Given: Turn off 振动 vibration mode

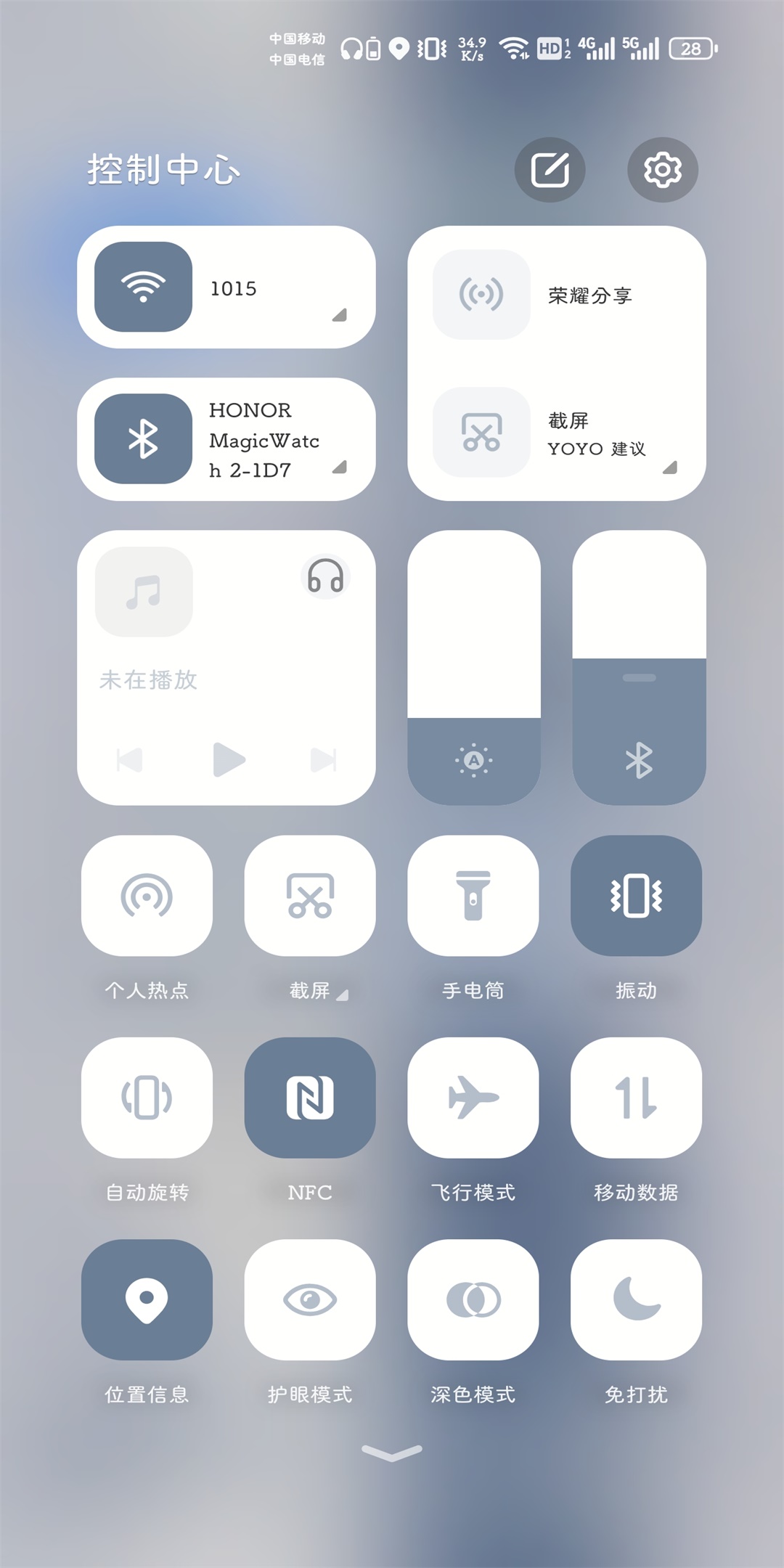Looking at the screenshot, I should point(636,896).
